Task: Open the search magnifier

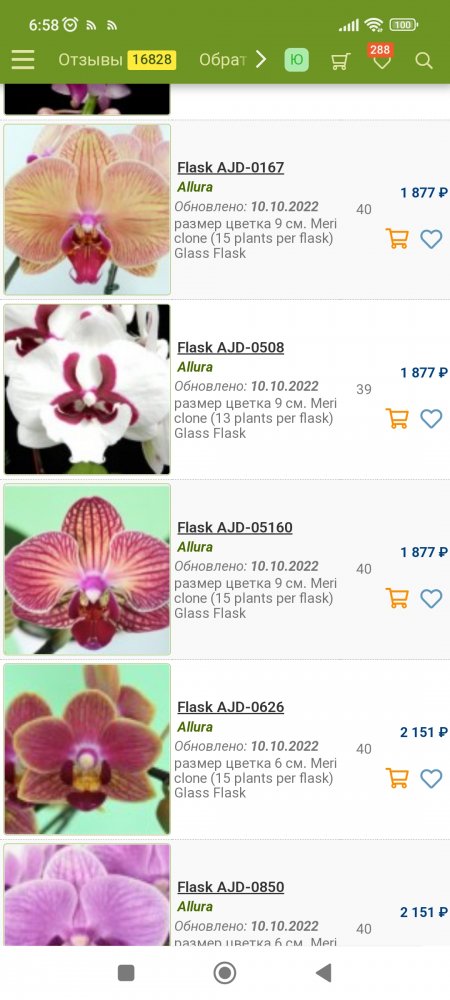Action: pyautogui.click(x=424, y=61)
